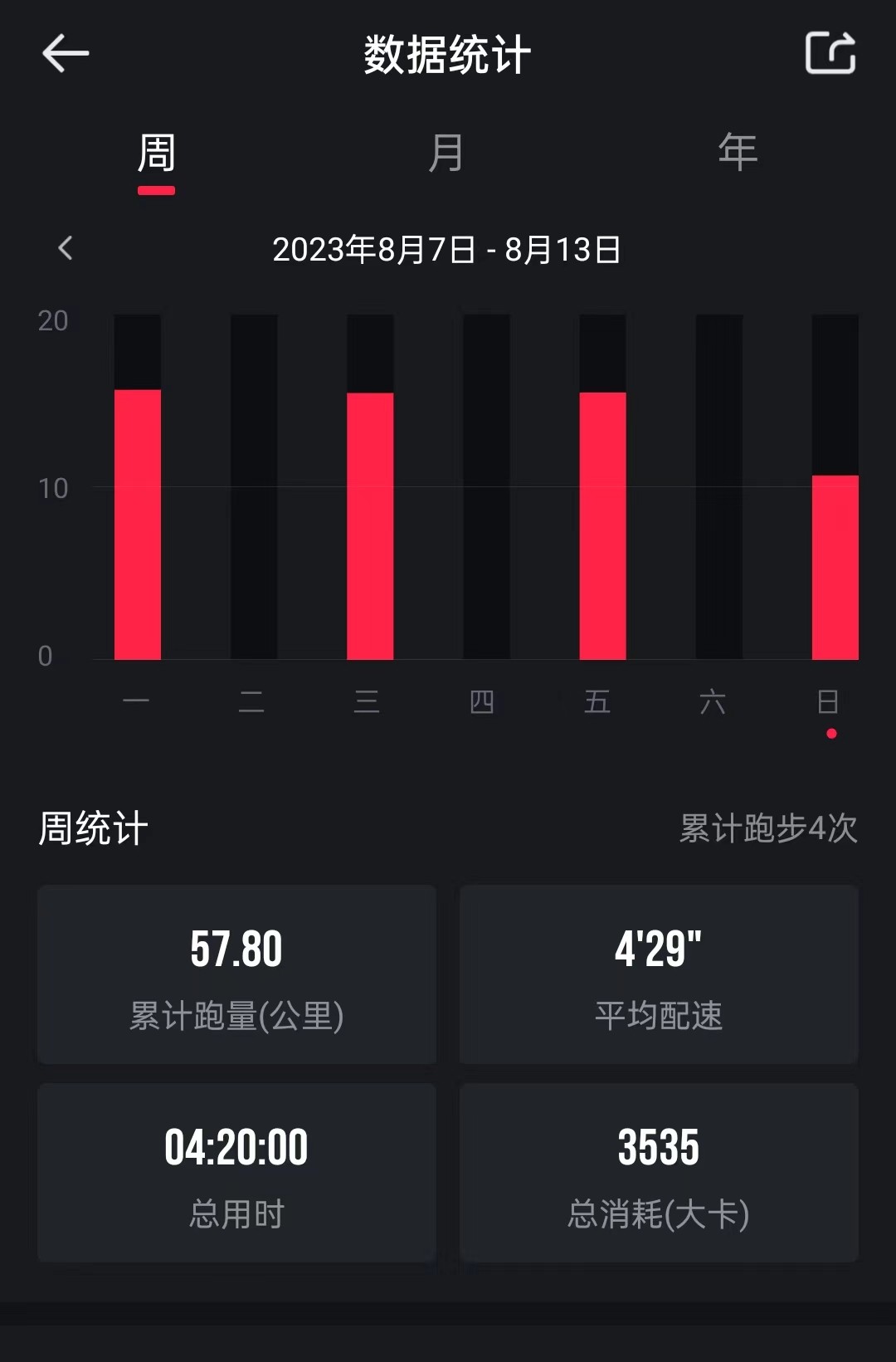
Task: Go back using the top-left arrow
Action: (66, 54)
